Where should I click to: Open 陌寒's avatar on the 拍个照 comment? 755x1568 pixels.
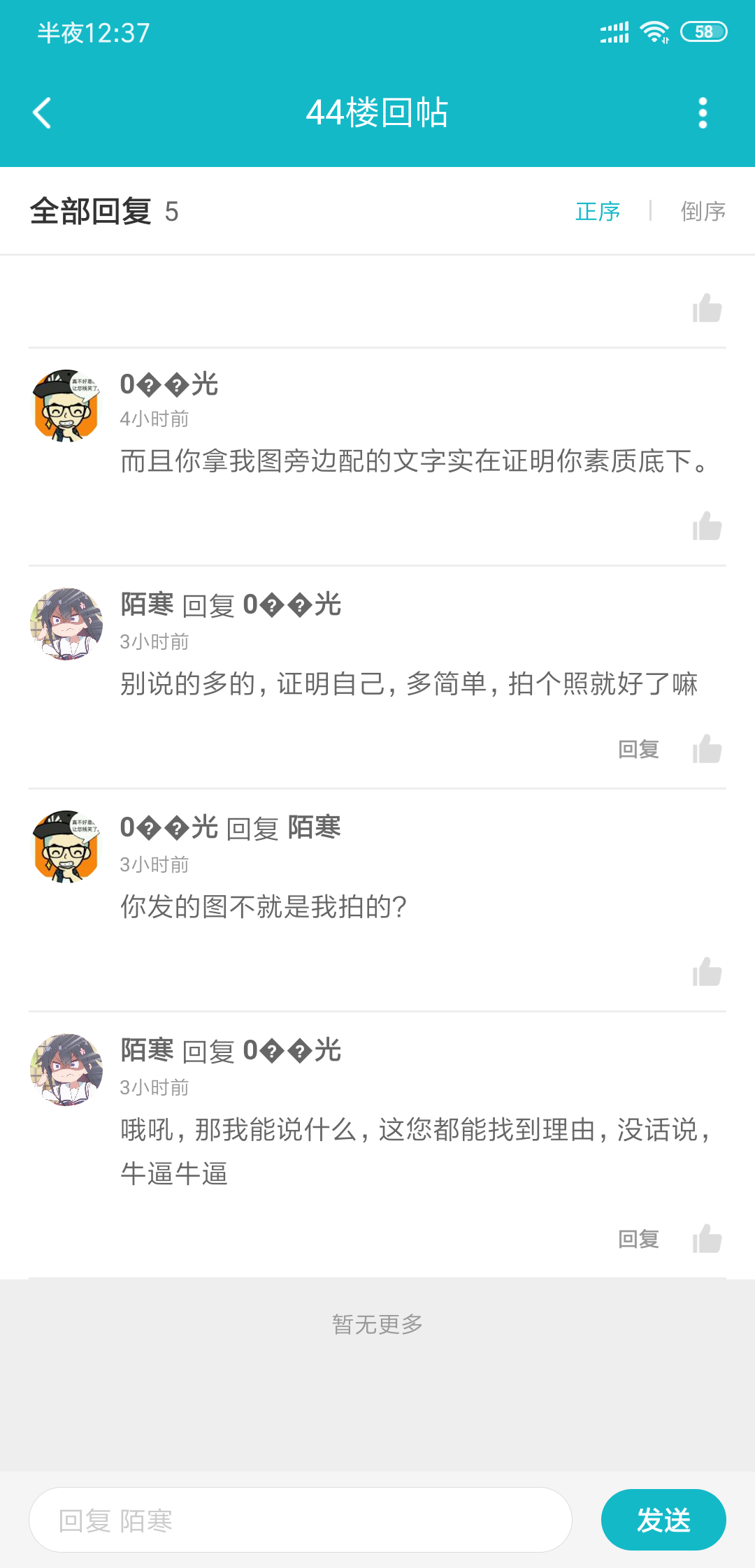tap(66, 624)
